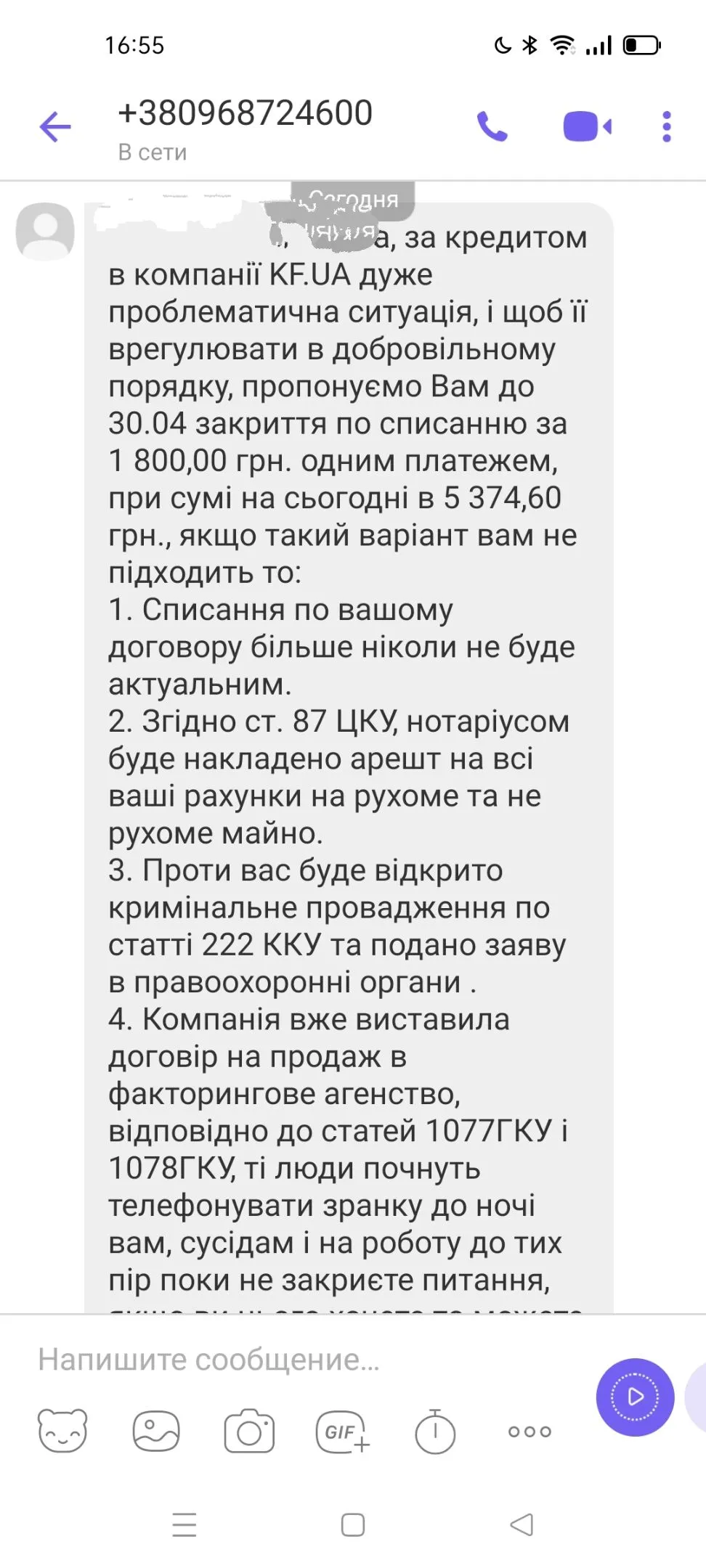Start a voice call with +380968724600
The image size is (706, 1568).
pos(492,127)
